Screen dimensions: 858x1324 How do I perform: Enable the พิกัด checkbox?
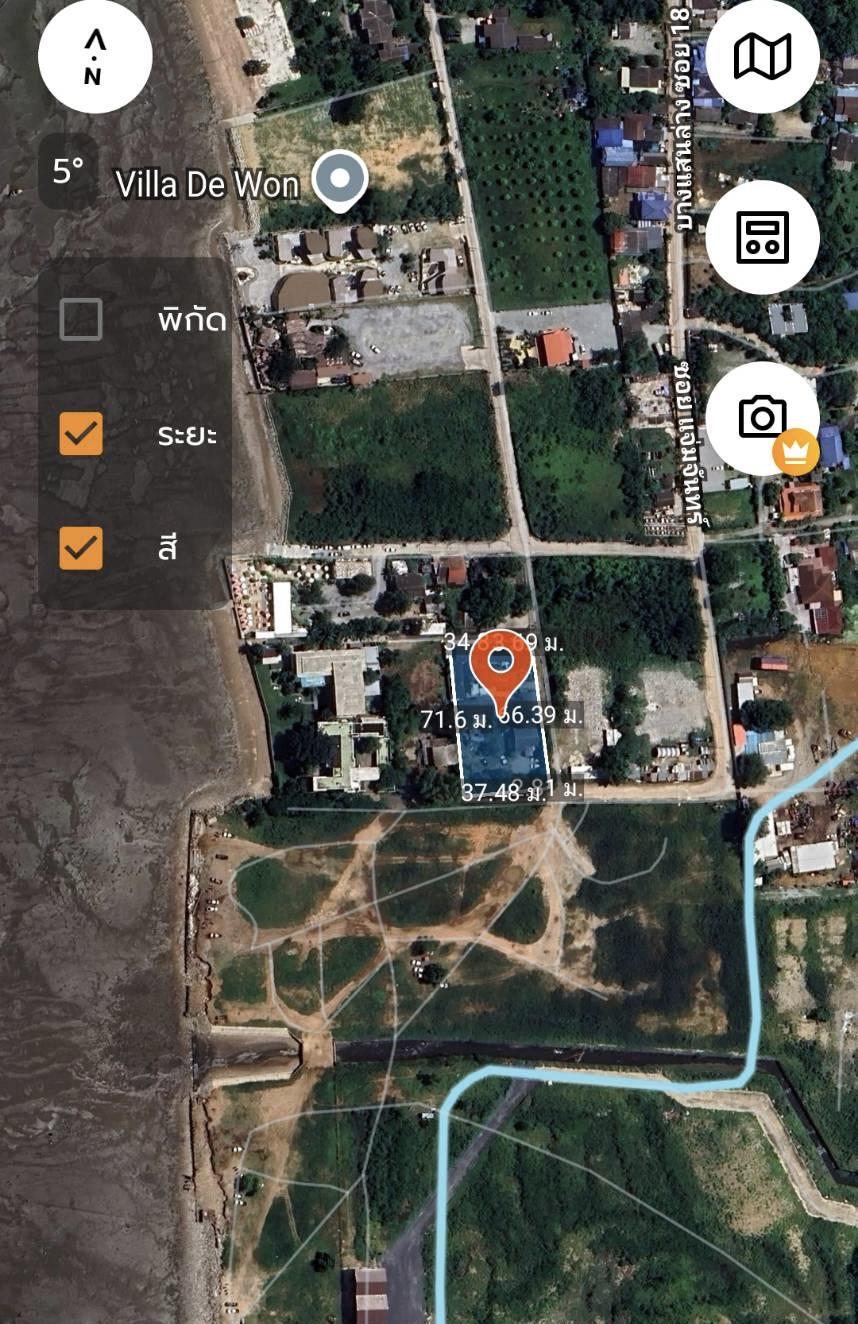coord(81,320)
